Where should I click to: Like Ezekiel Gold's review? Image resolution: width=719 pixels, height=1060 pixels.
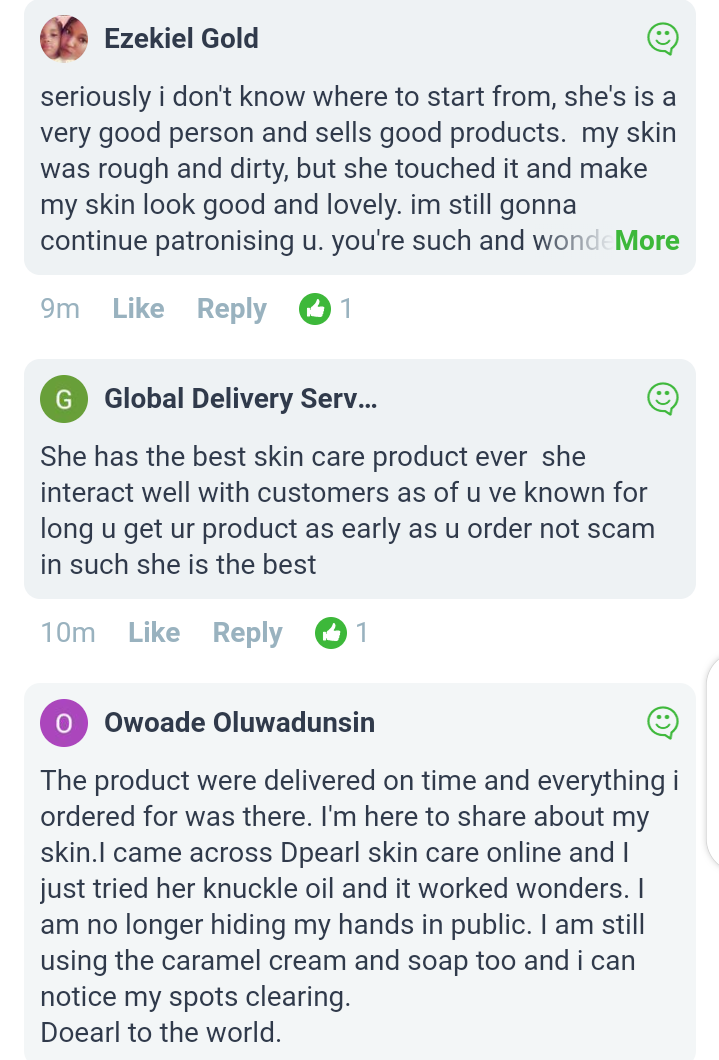(138, 309)
